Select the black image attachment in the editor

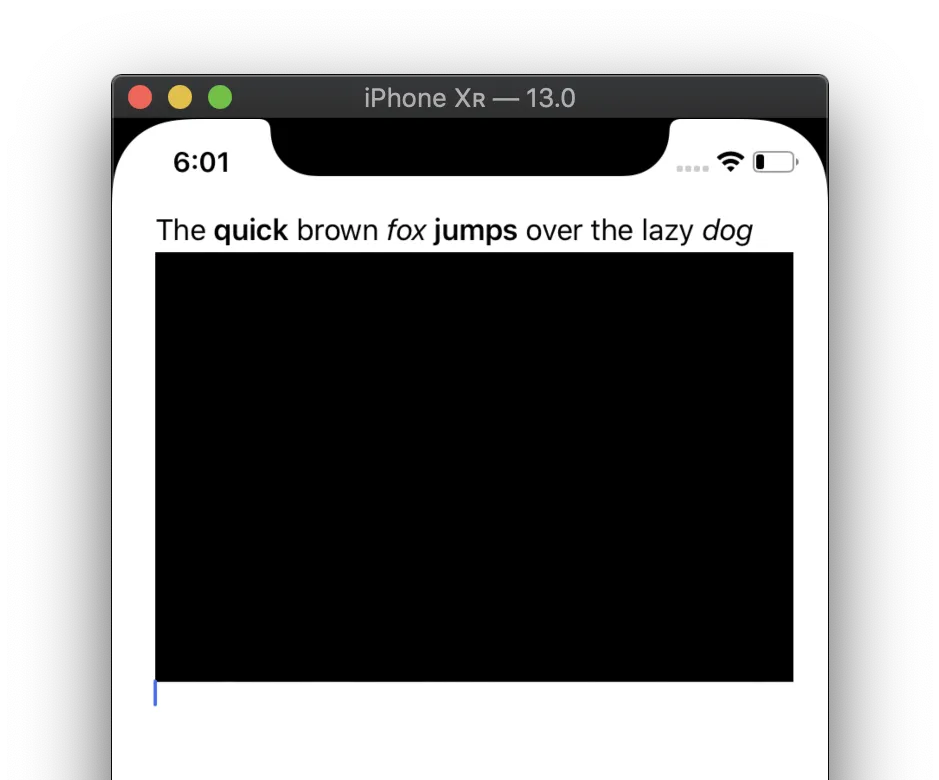(x=474, y=466)
